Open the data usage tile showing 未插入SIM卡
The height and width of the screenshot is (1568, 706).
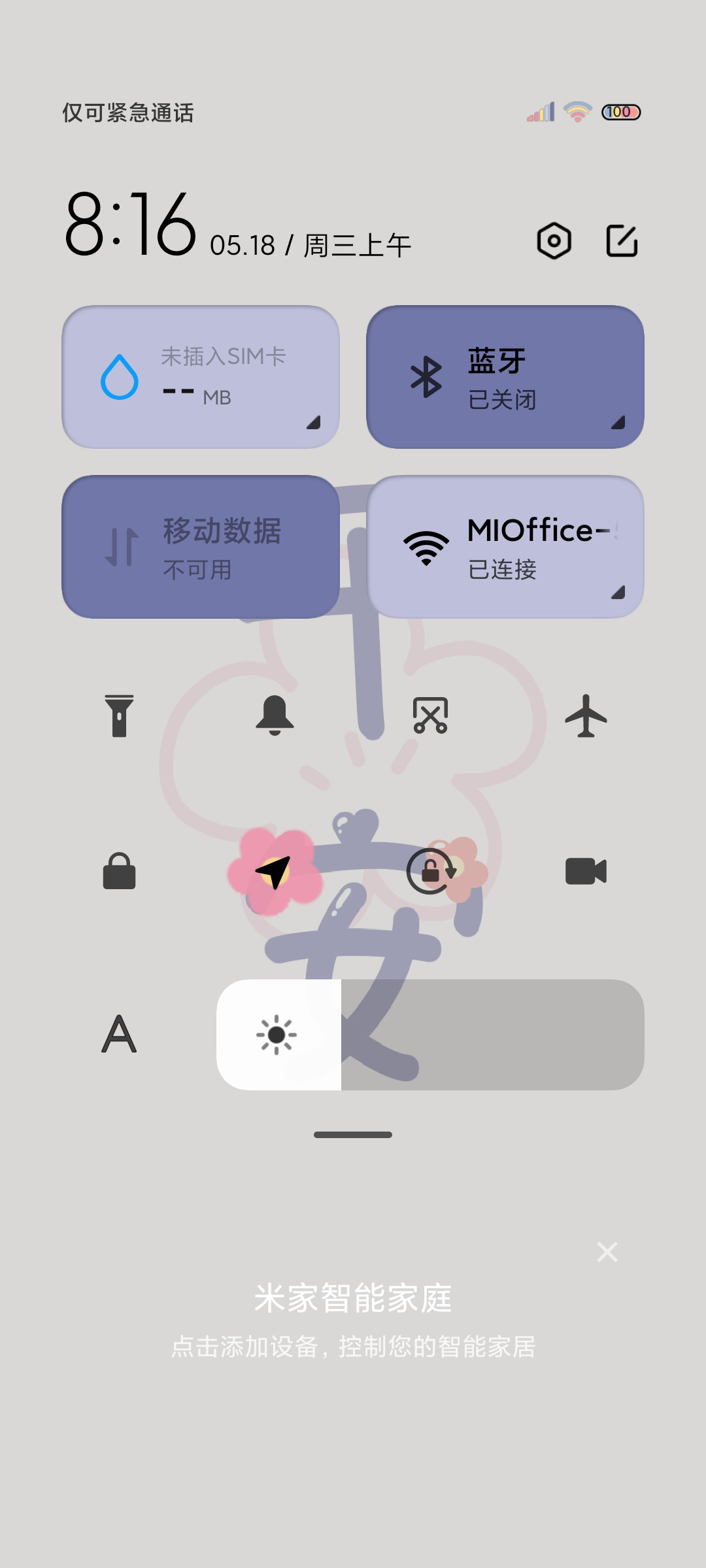pyautogui.click(x=201, y=377)
